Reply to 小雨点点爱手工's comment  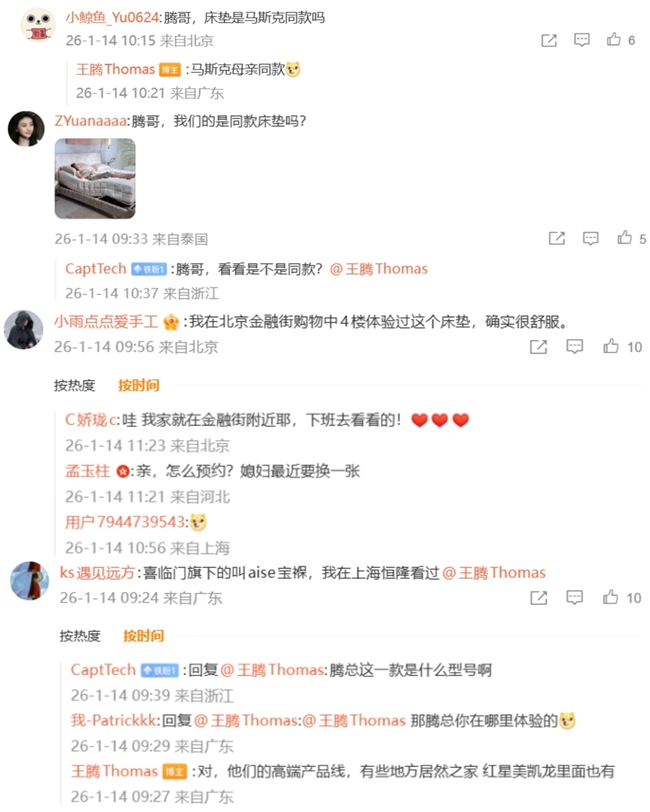point(575,346)
